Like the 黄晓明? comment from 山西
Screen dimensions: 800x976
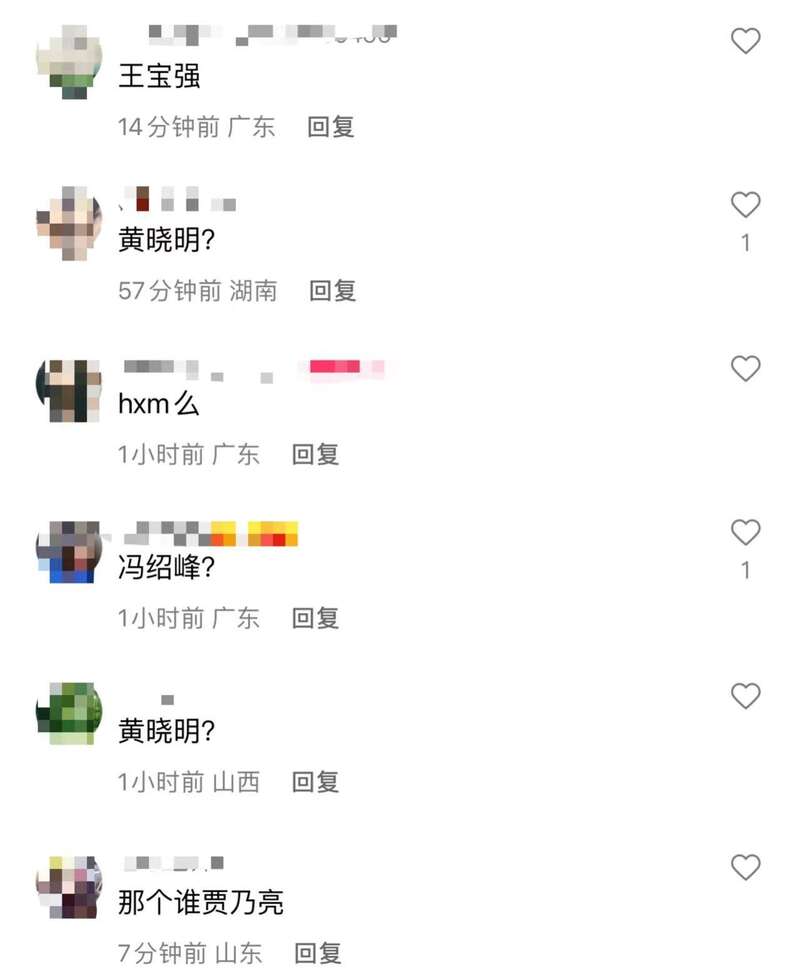click(745, 696)
